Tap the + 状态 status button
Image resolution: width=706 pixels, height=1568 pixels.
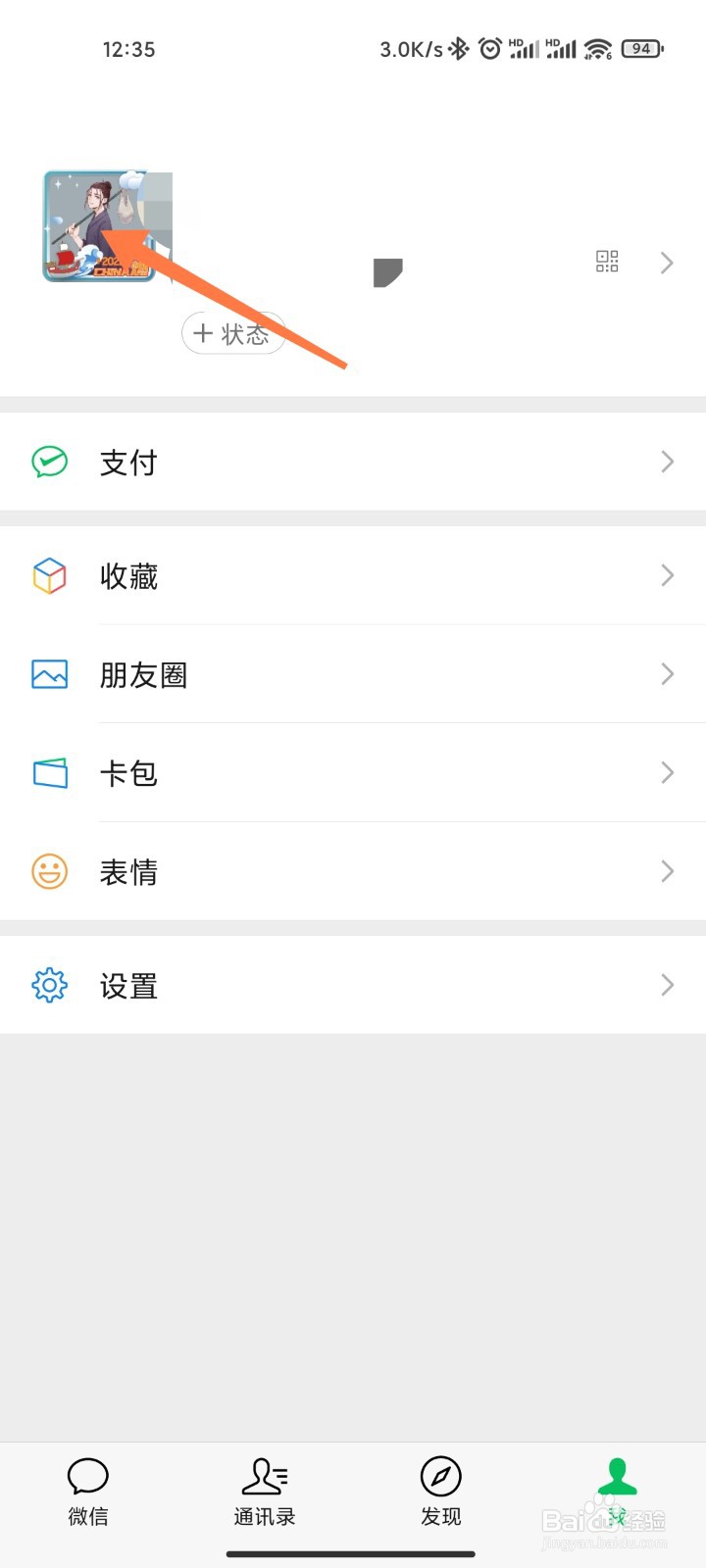click(233, 333)
